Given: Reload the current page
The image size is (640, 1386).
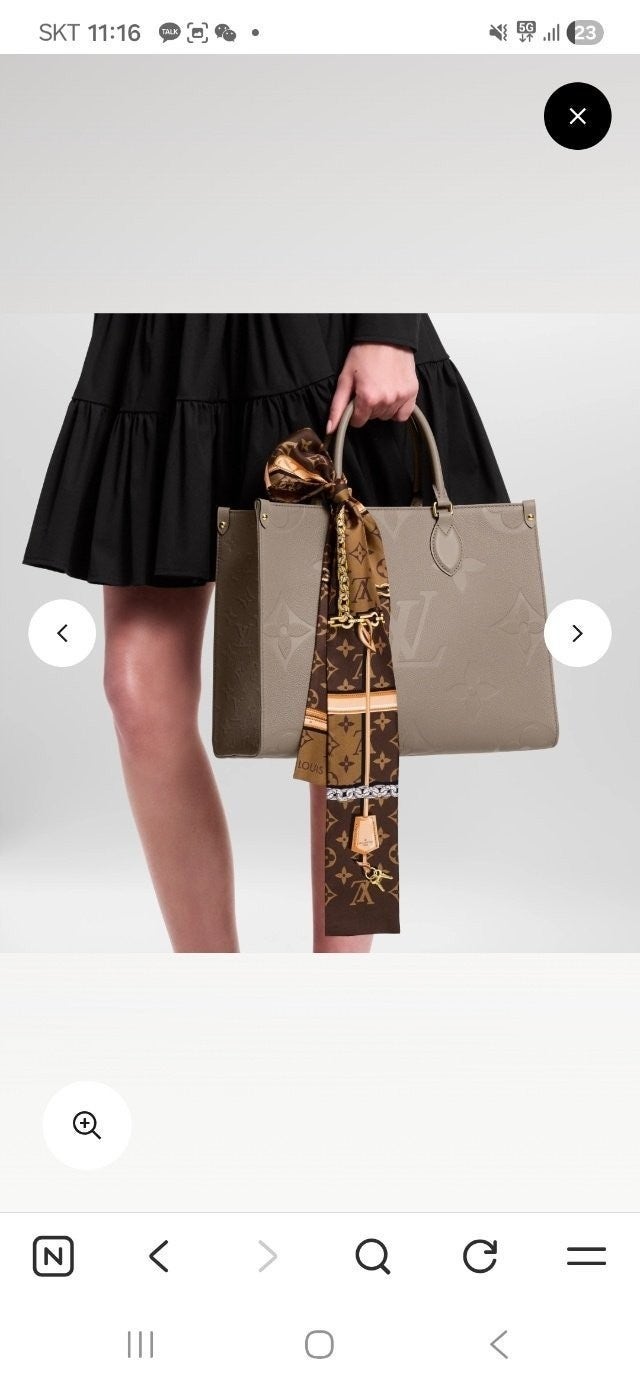Looking at the screenshot, I should point(480,1256).
